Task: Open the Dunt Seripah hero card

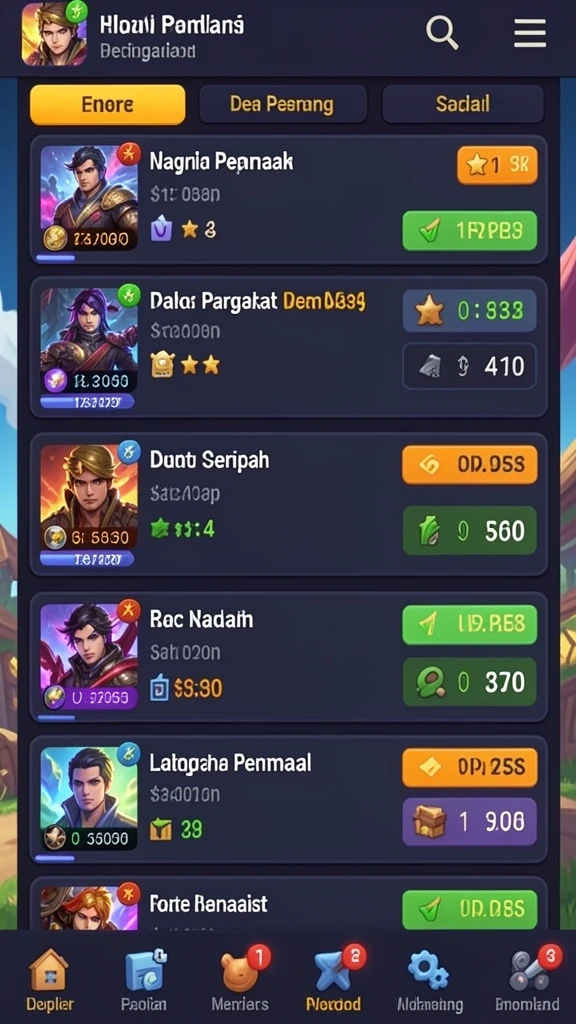Action: pyautogui.click(x=289, y=504)
